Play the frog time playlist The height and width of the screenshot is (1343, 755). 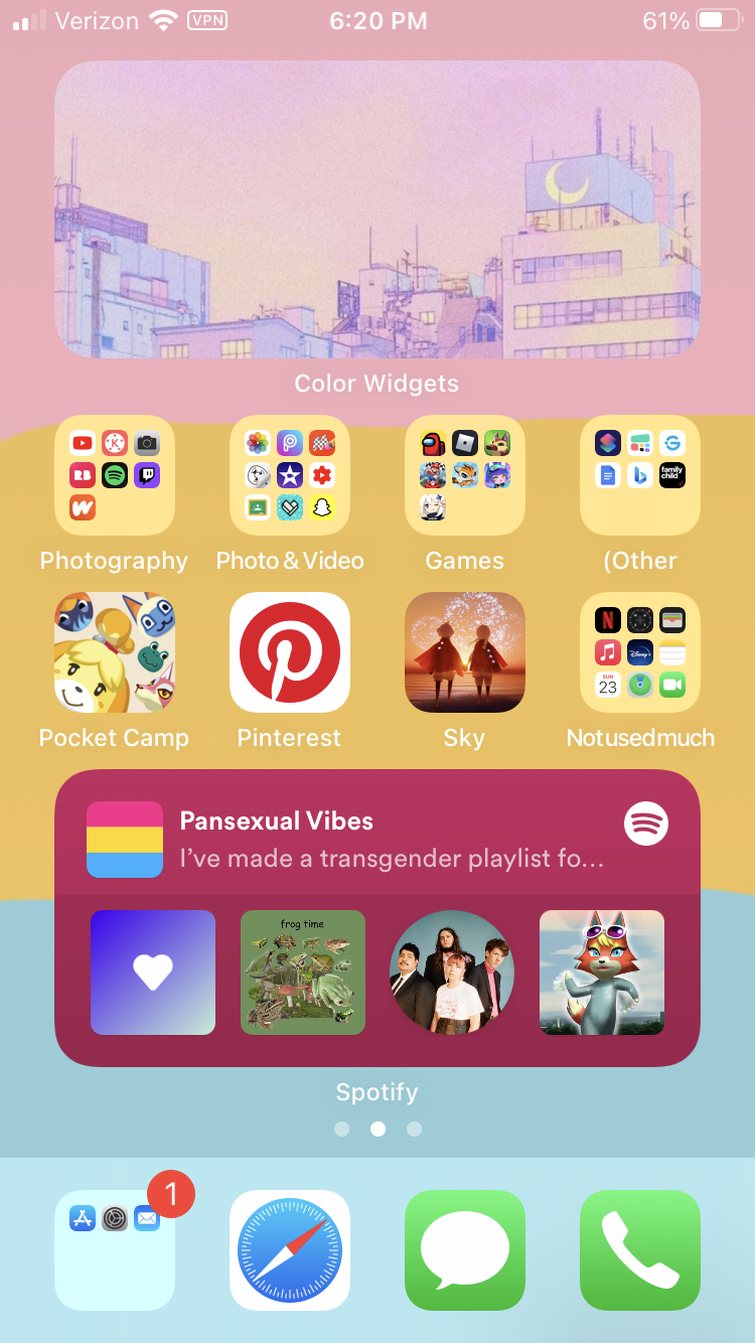tap(303, 972)
